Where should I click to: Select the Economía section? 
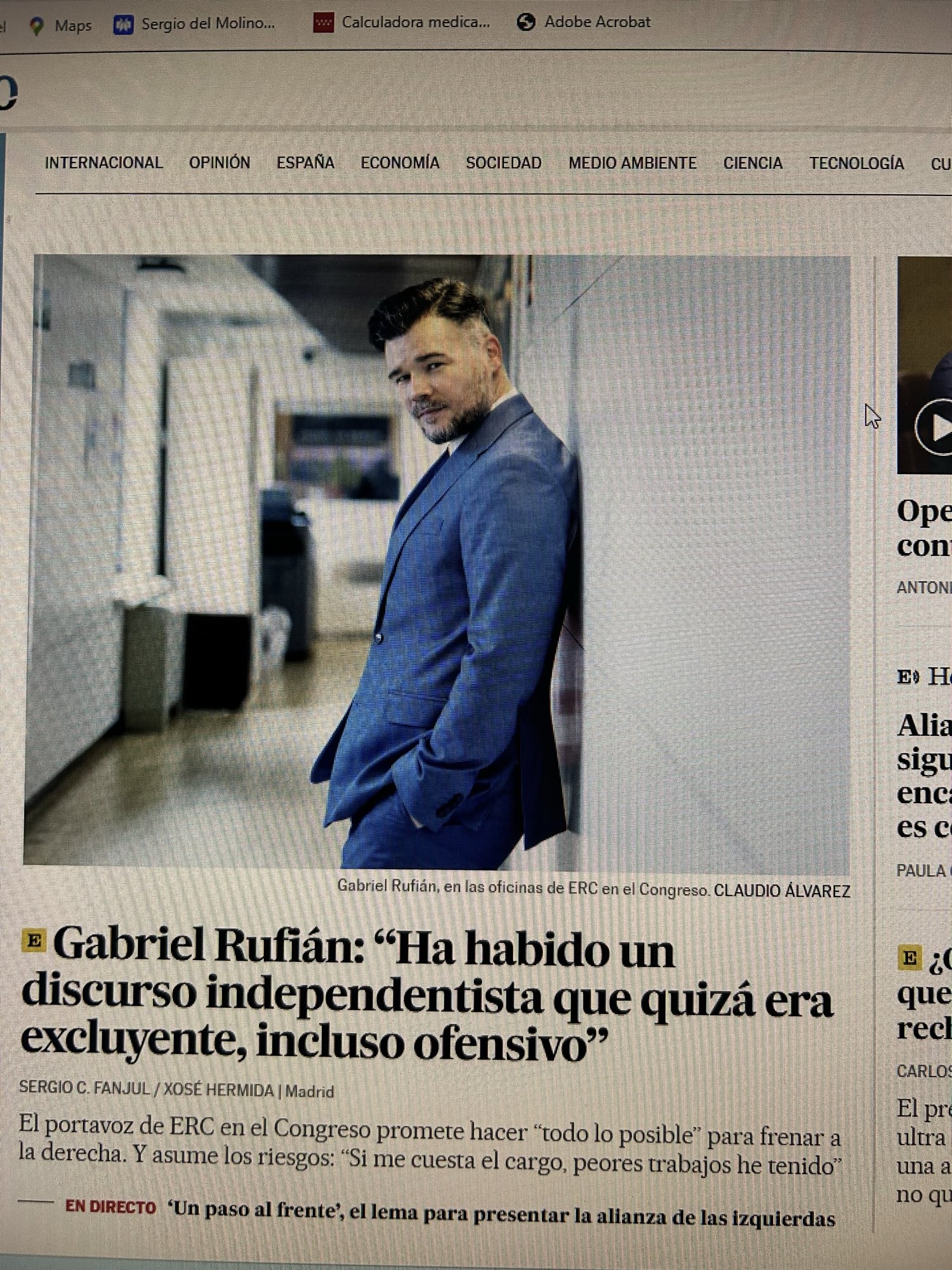click(x=400, y=163)
